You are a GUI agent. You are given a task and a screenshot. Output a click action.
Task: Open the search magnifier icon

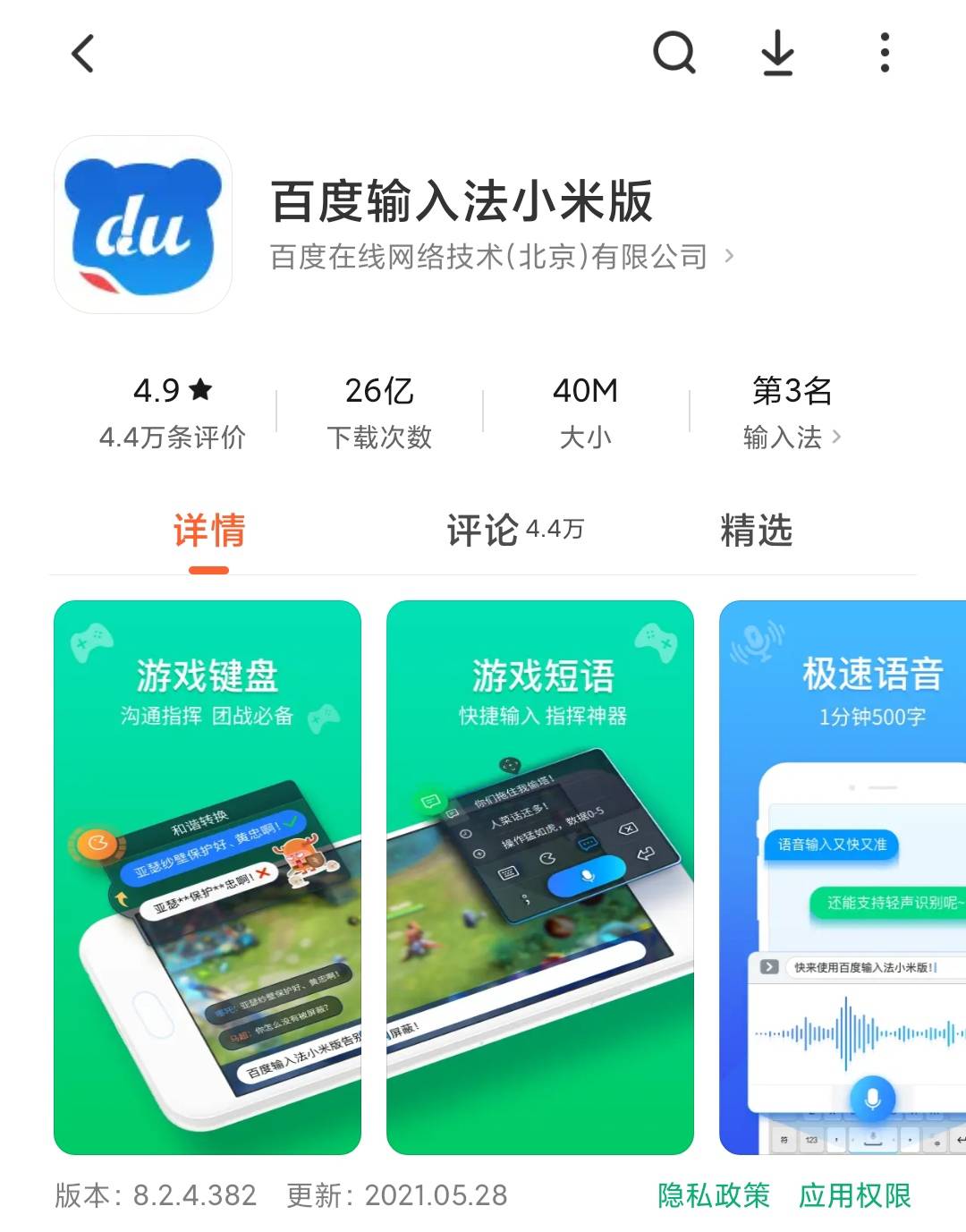(675, 52)
